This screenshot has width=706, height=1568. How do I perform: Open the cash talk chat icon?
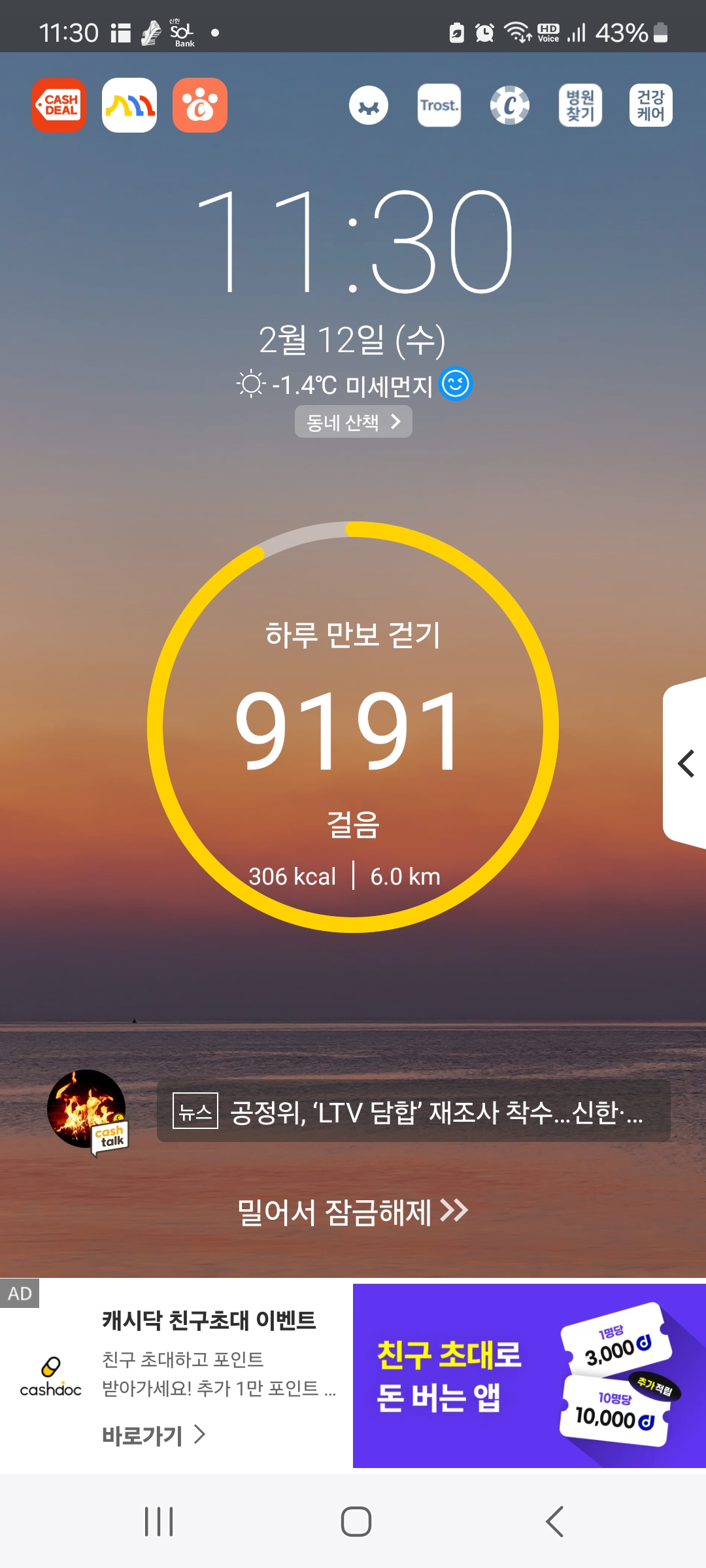pyautogui.click(x=88, y=1111)
